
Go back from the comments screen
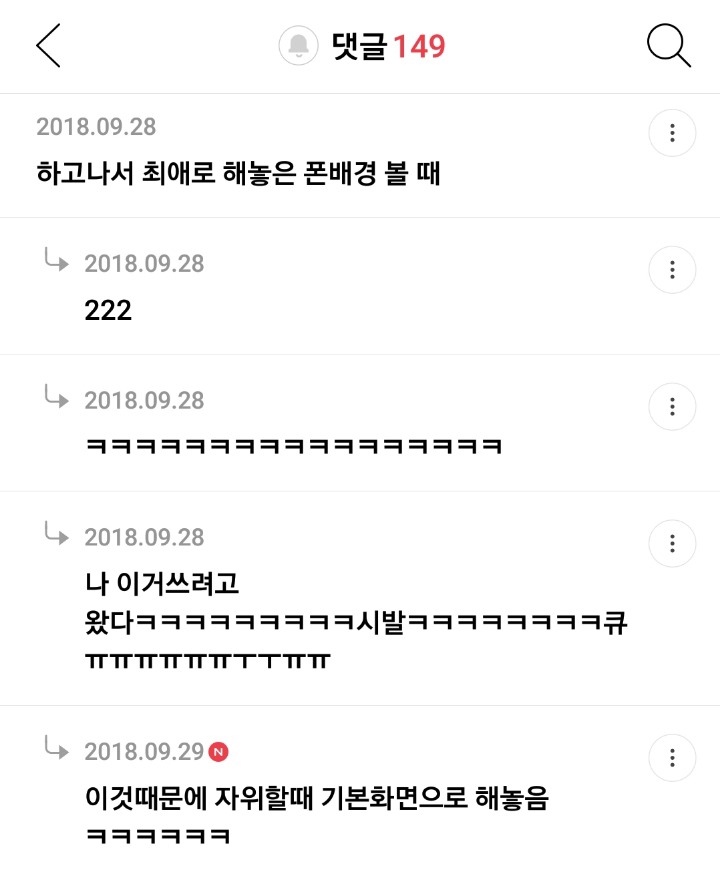tap(48, 46)
